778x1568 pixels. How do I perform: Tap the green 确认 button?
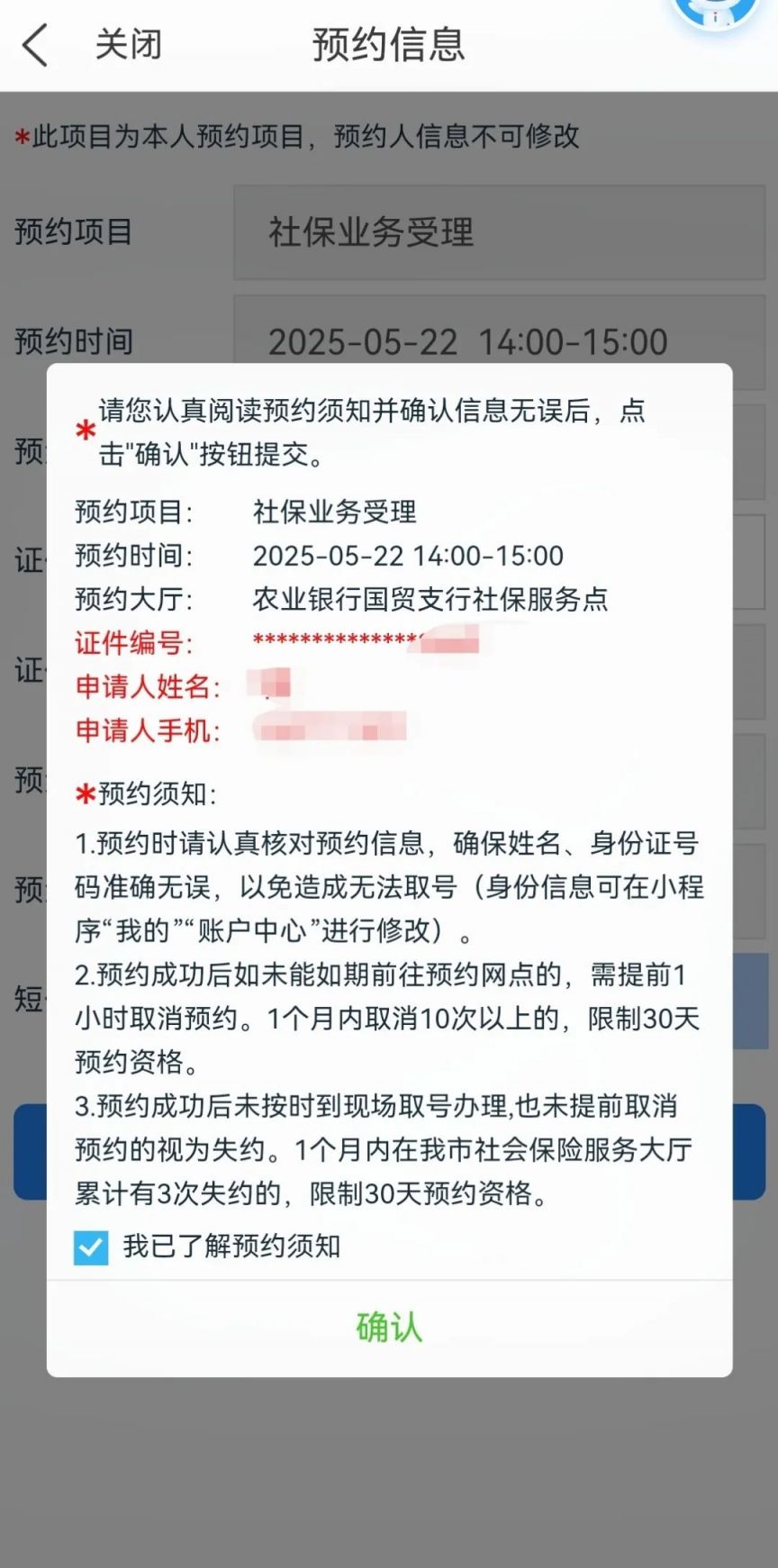tap(389, 1328)
